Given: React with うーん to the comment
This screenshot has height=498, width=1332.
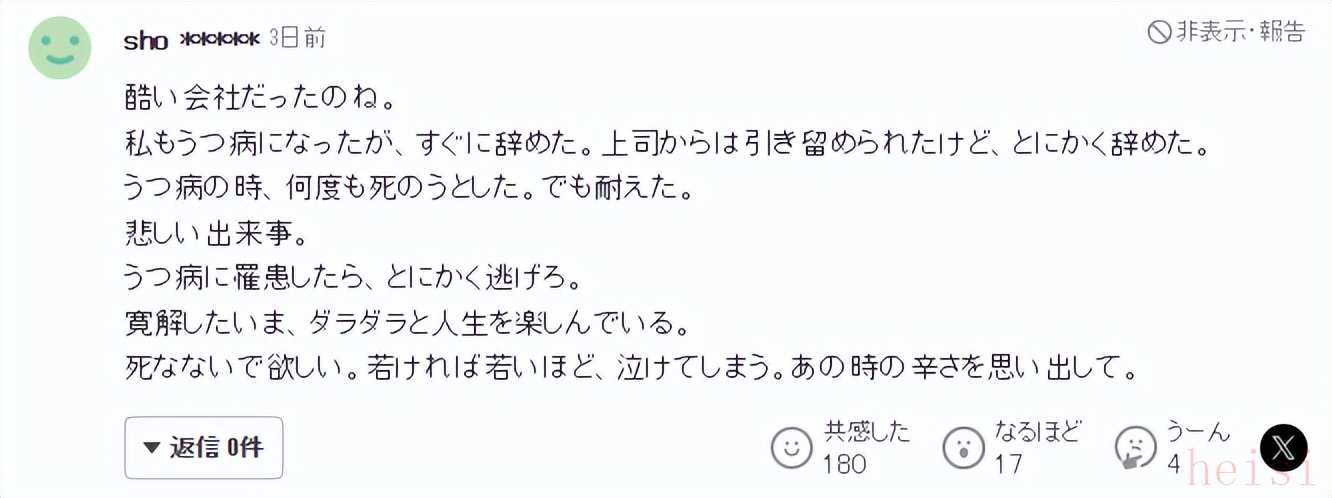Looking at the screenshot, I should (x=1136, y=447).
